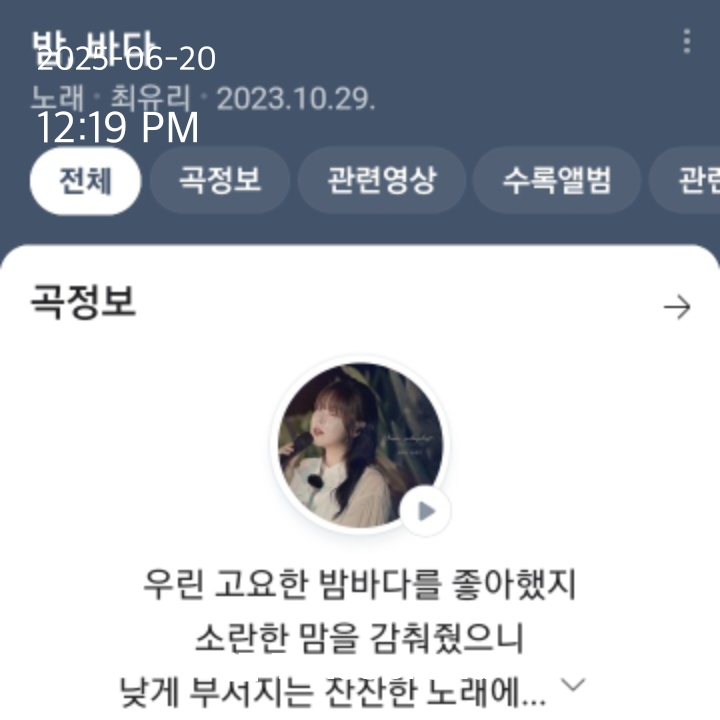The image size is (720, 720).
Task: Open the 수록앨범 tab
Action: tap(556, 181)
